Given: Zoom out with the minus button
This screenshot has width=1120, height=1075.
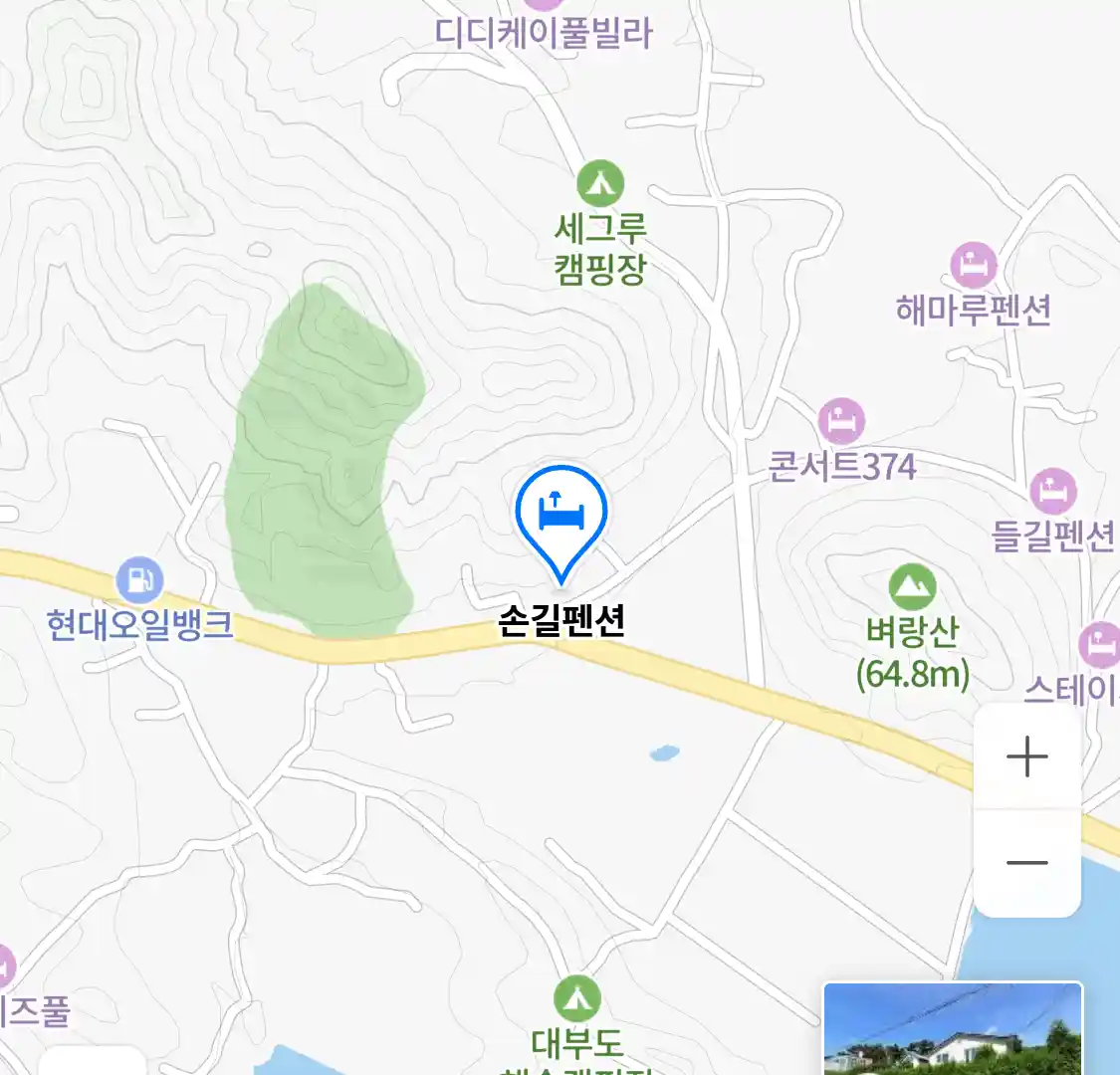Looking at the screenshot, I should [1026, 863].
